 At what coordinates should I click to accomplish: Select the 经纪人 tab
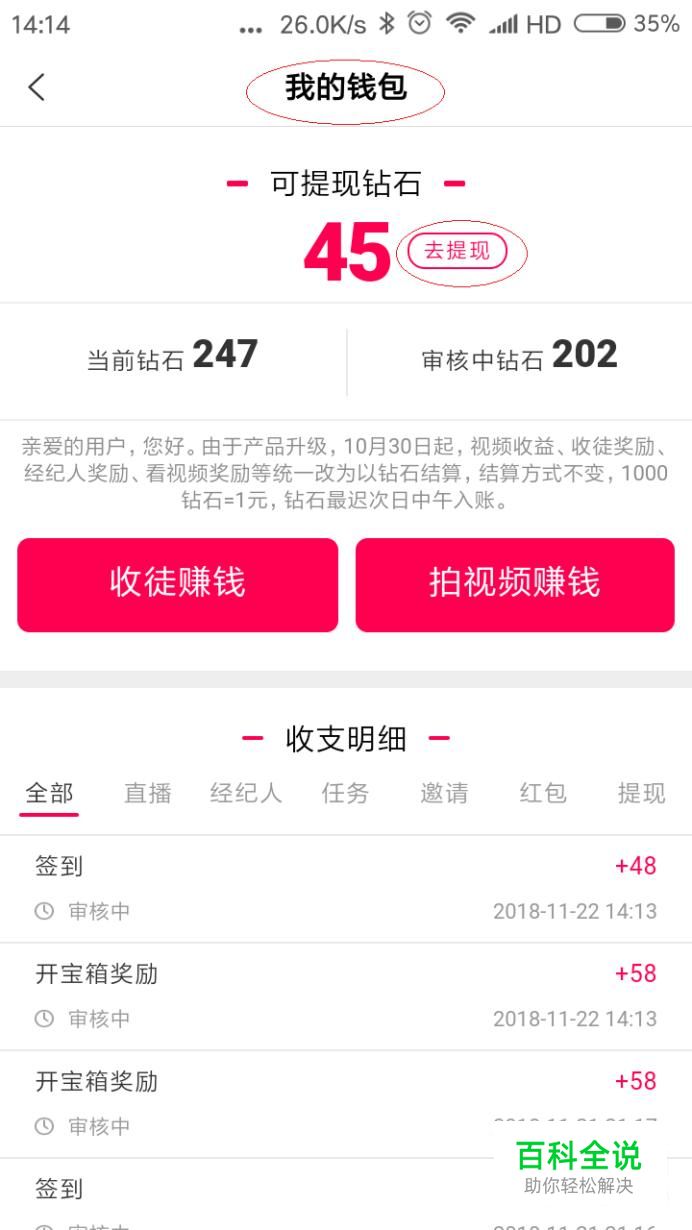tap(246, 793)
